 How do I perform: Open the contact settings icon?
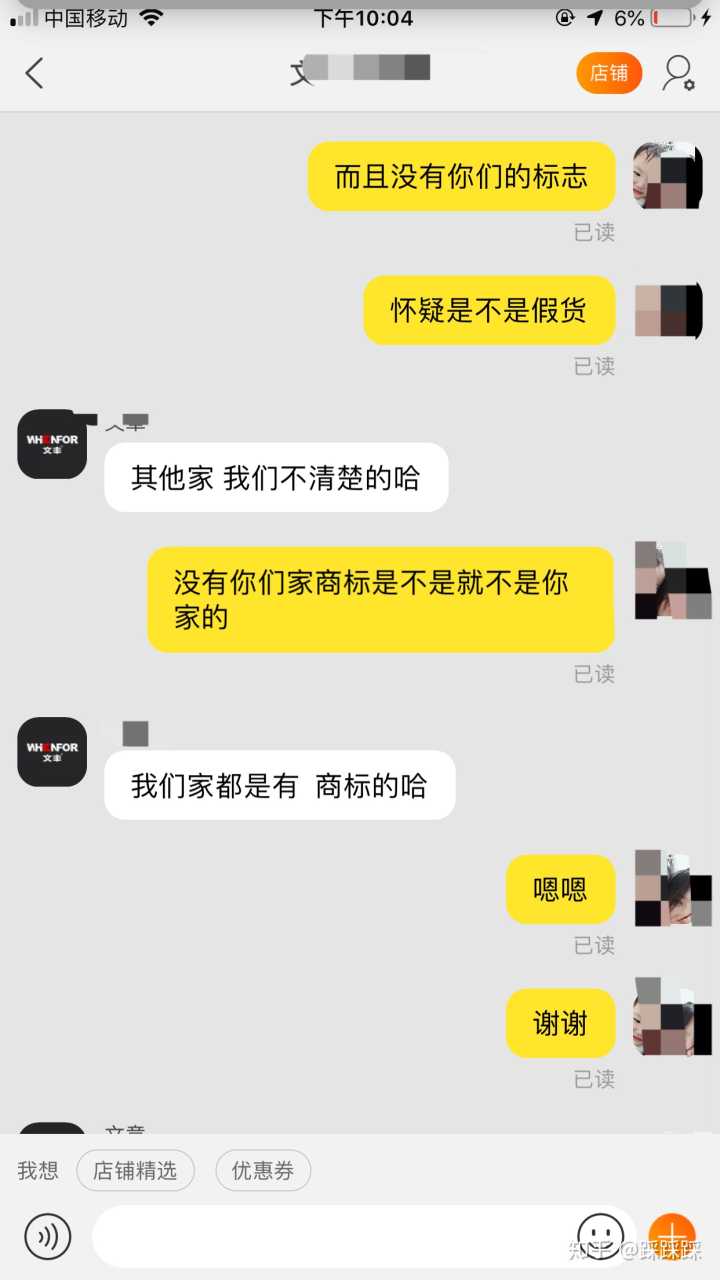point(679,73)
